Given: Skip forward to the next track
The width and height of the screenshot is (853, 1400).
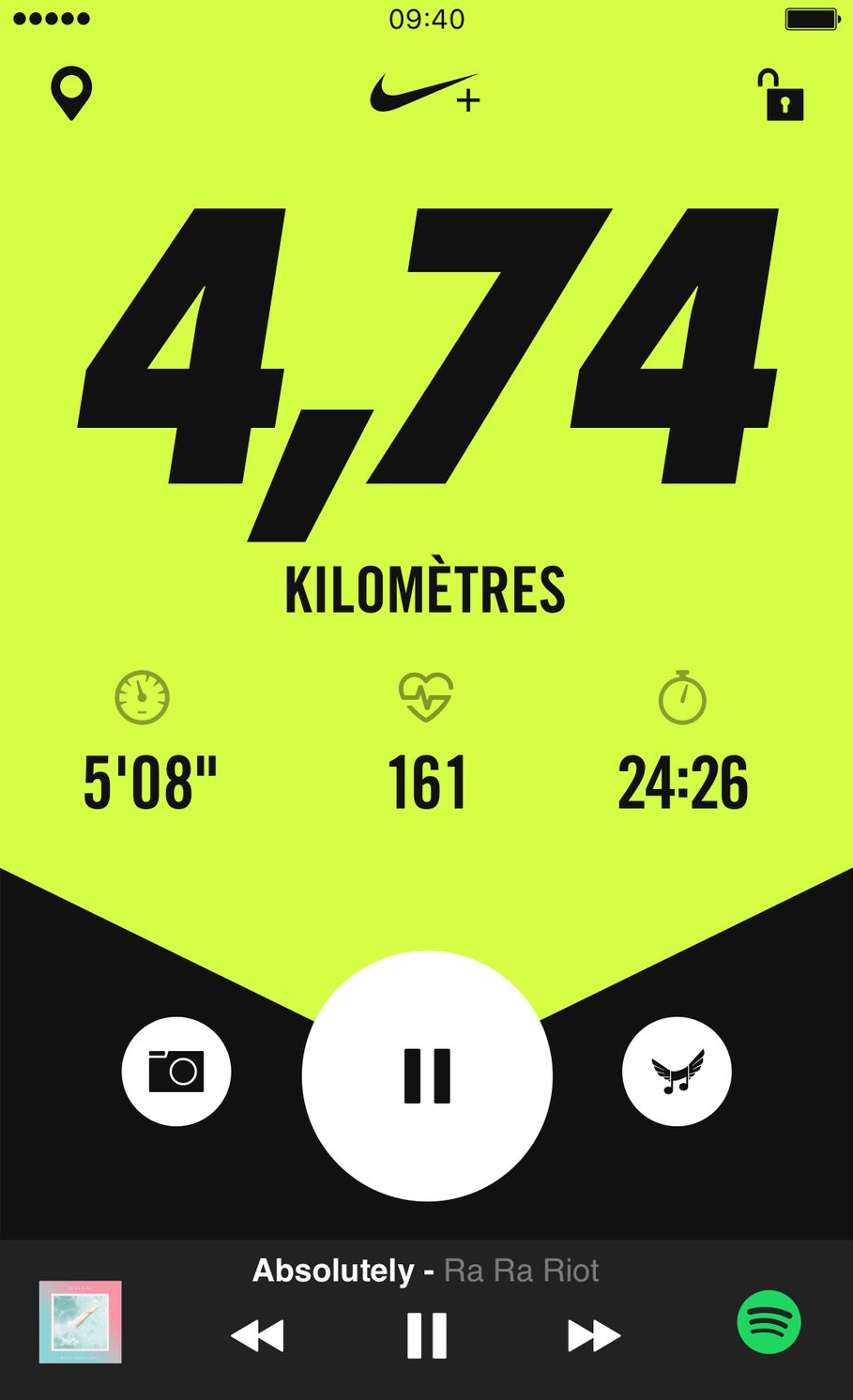Looking at the screenshot, I should 594,1335.
